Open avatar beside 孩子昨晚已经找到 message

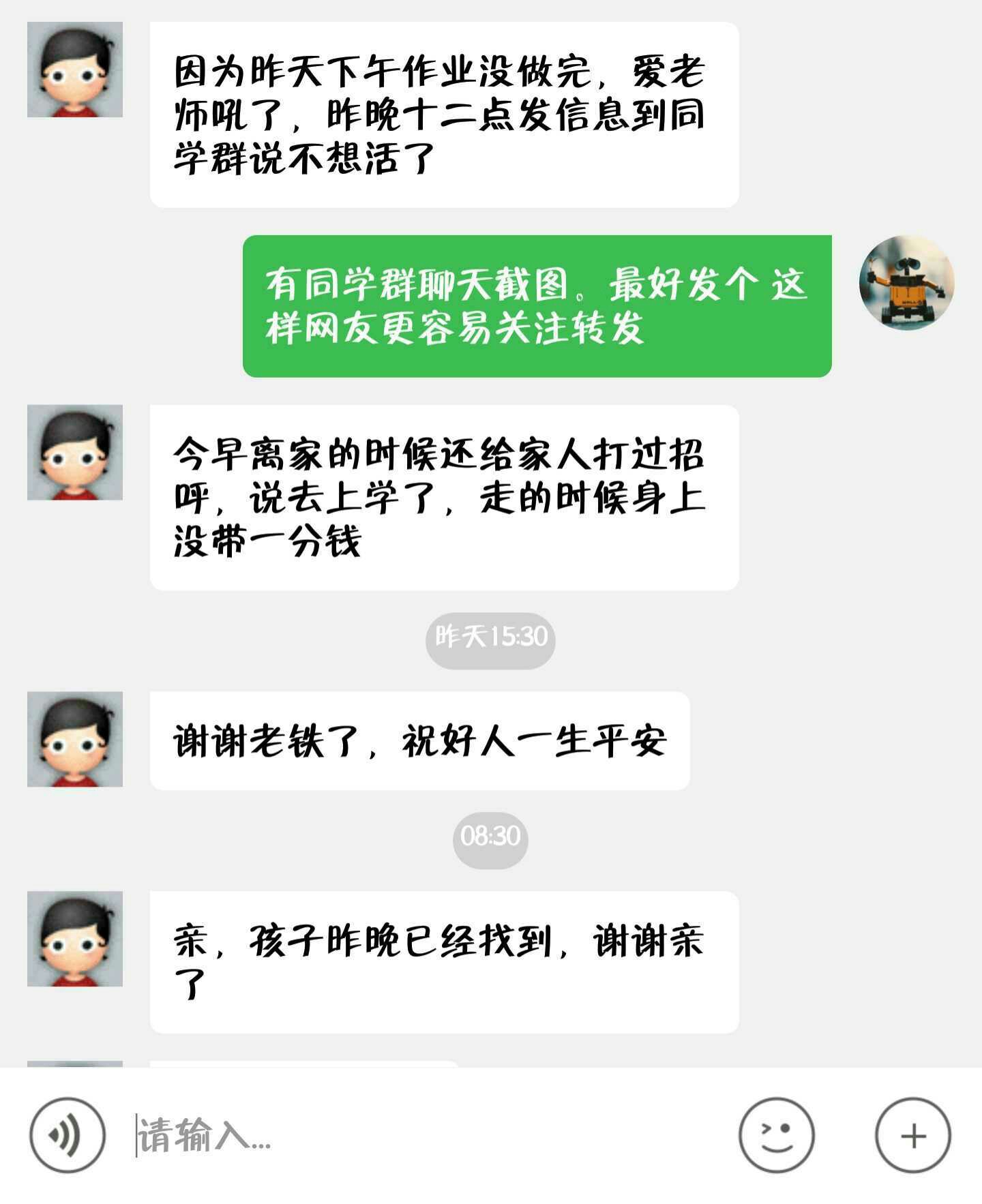[x=75, y=938]
